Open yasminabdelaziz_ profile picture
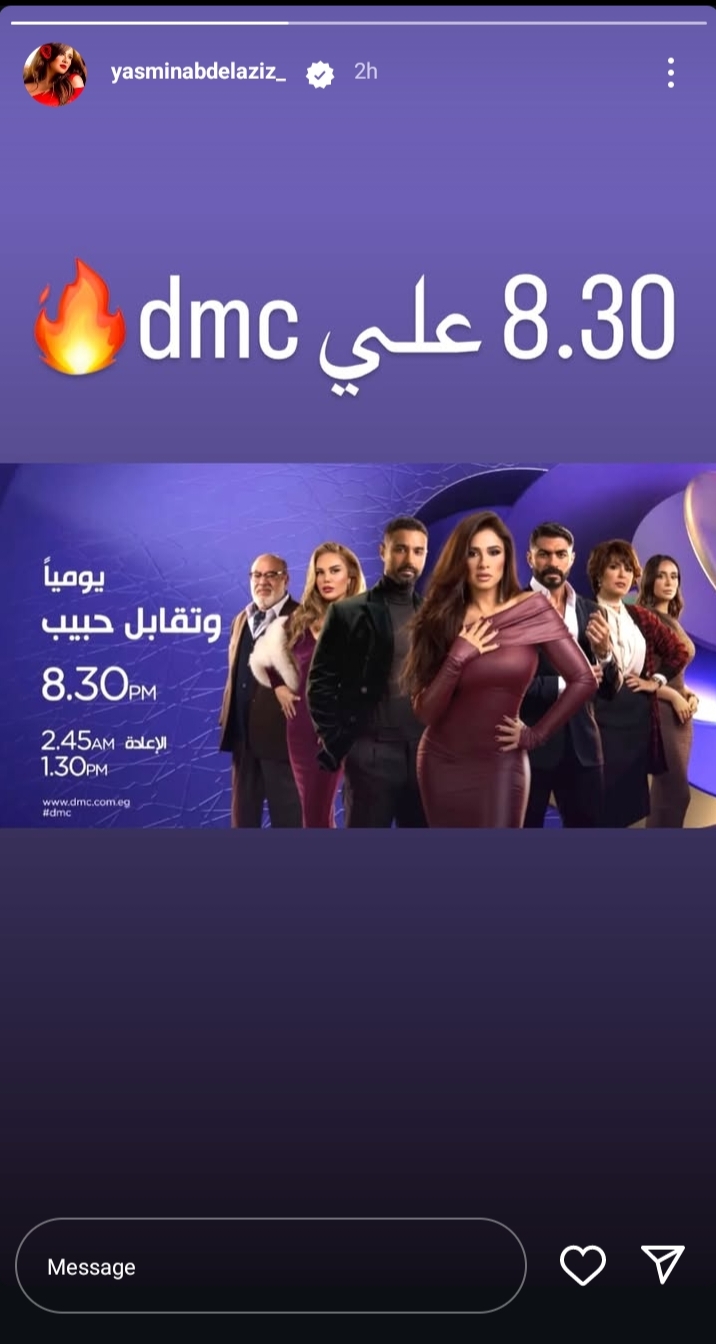716x1344 pixels. (54, 74)
